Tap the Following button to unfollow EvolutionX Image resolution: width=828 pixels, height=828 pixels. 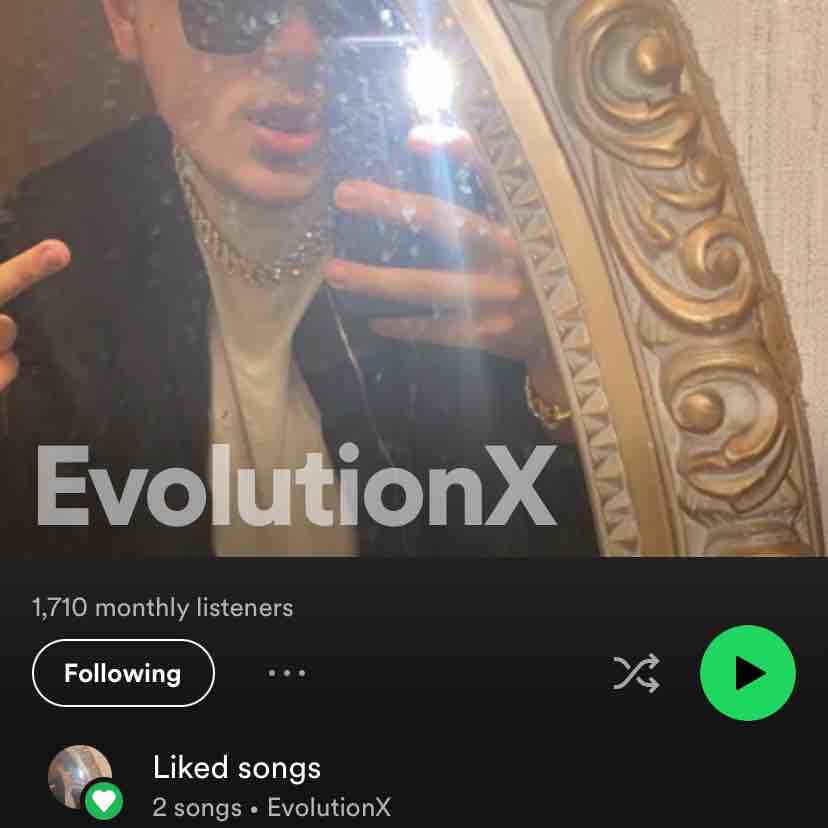tap(123, 673)
